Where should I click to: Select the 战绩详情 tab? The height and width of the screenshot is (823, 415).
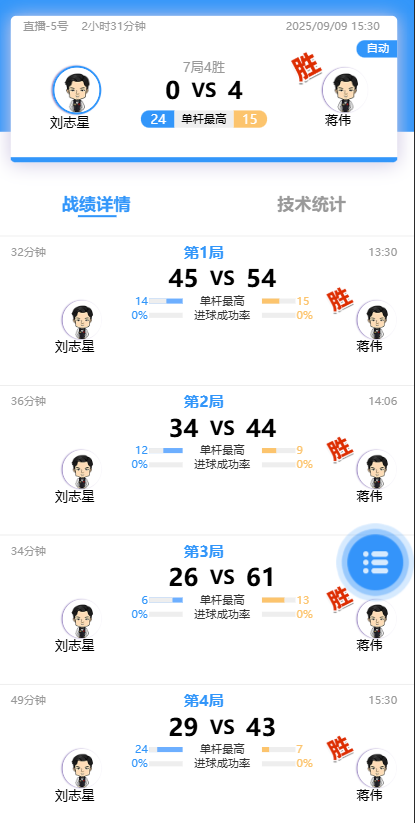coord(96,204)
